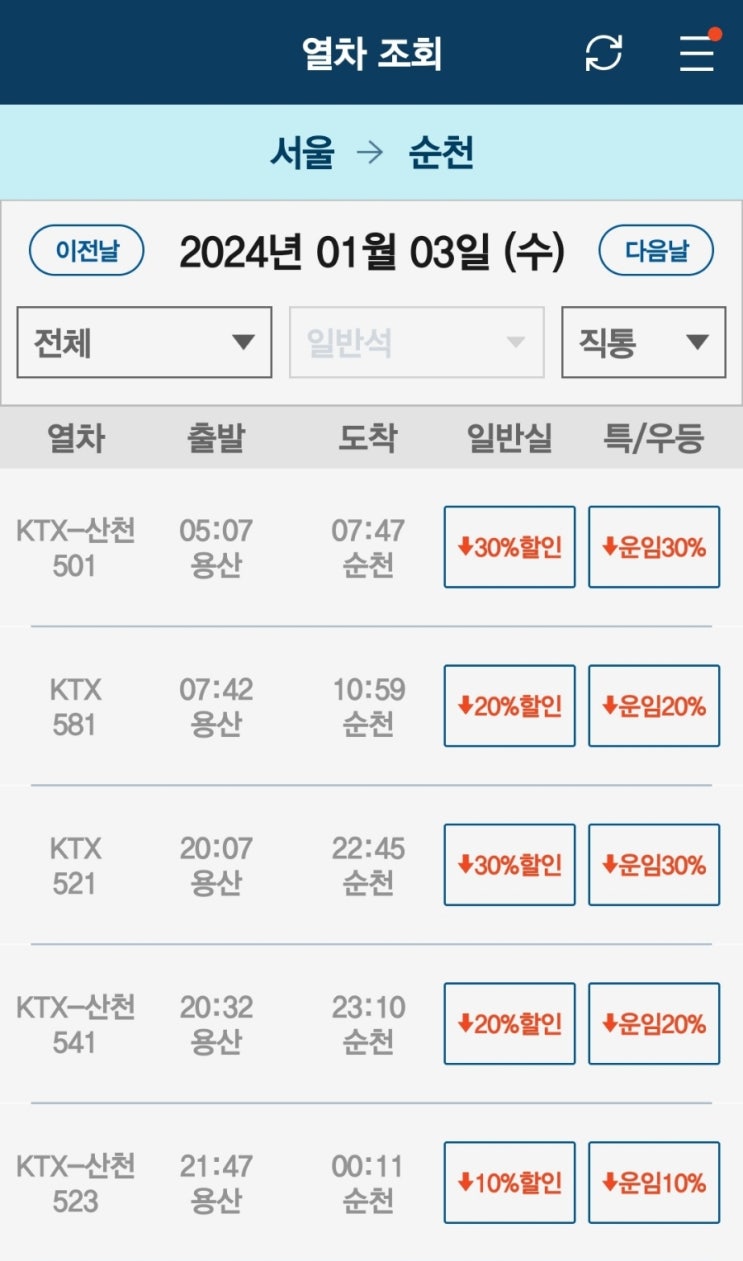Select 운임30% first-class fare for KTX-산천 501
Screen dimensions: 743x1261
pyautogui.click(x=653, y=548)
